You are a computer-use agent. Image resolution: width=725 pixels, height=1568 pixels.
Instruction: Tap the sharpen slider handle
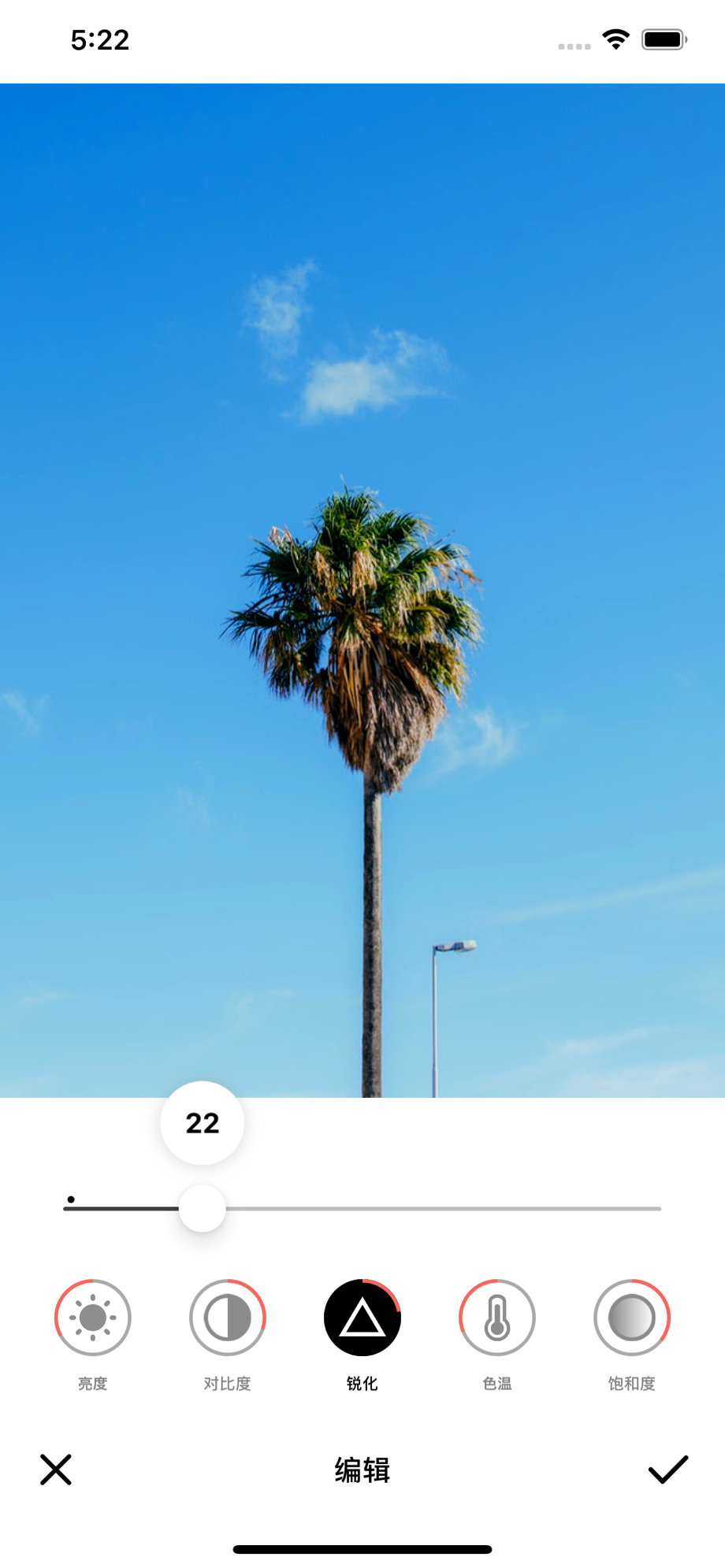(x=203, y=1208)
